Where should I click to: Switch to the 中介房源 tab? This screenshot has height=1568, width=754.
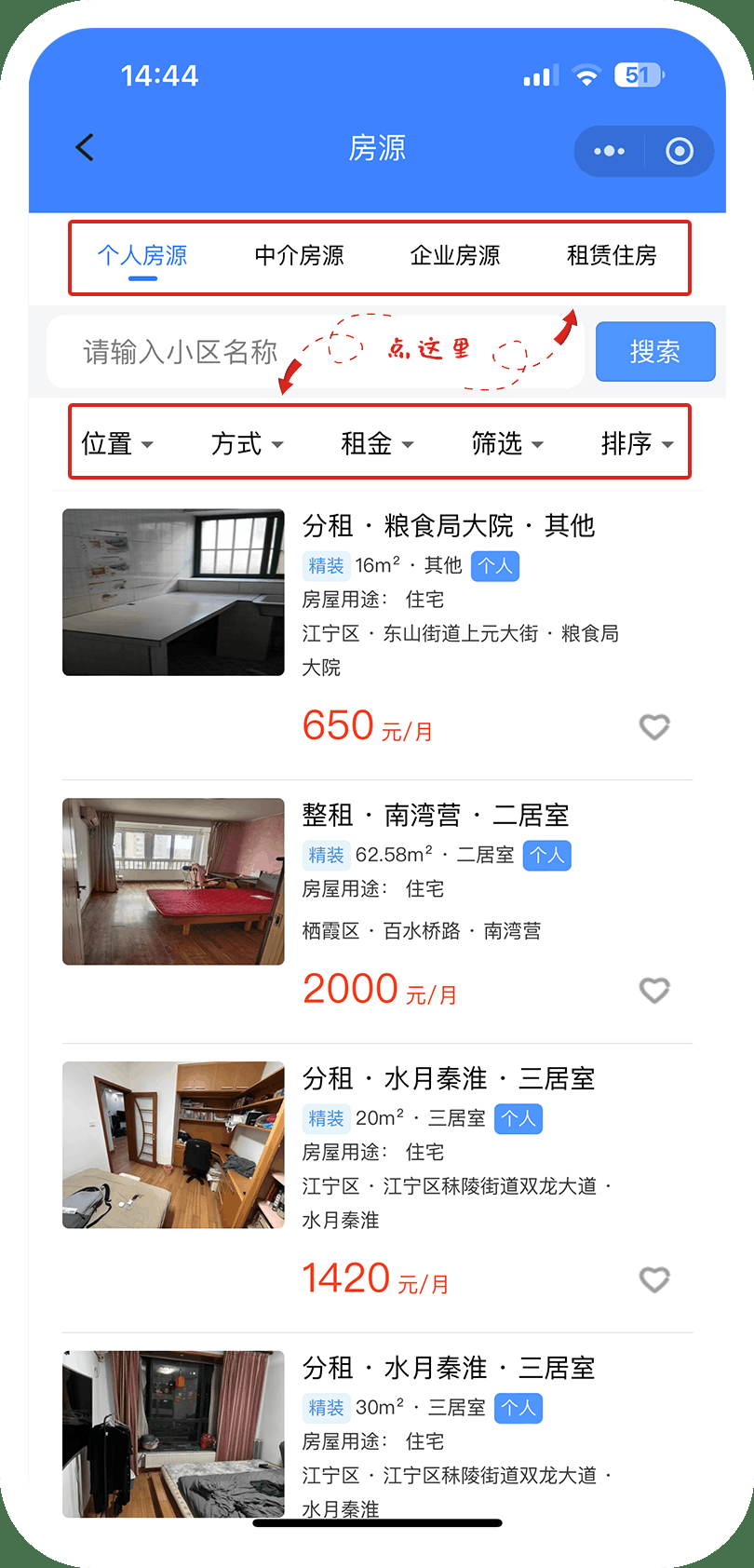click(x=299, y=255)
